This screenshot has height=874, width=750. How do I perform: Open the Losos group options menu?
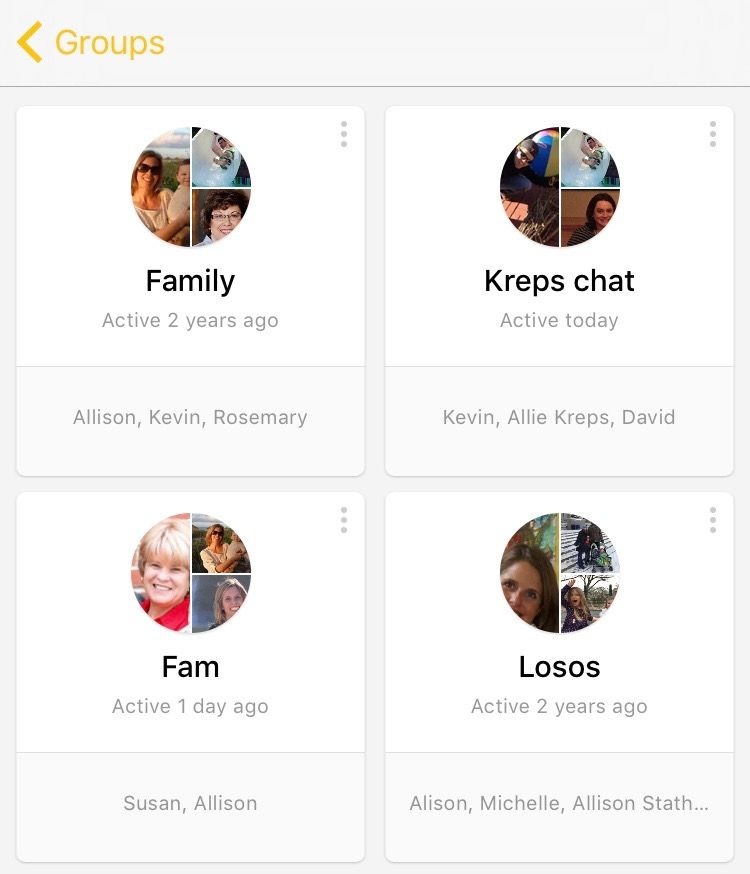[713, 520]
